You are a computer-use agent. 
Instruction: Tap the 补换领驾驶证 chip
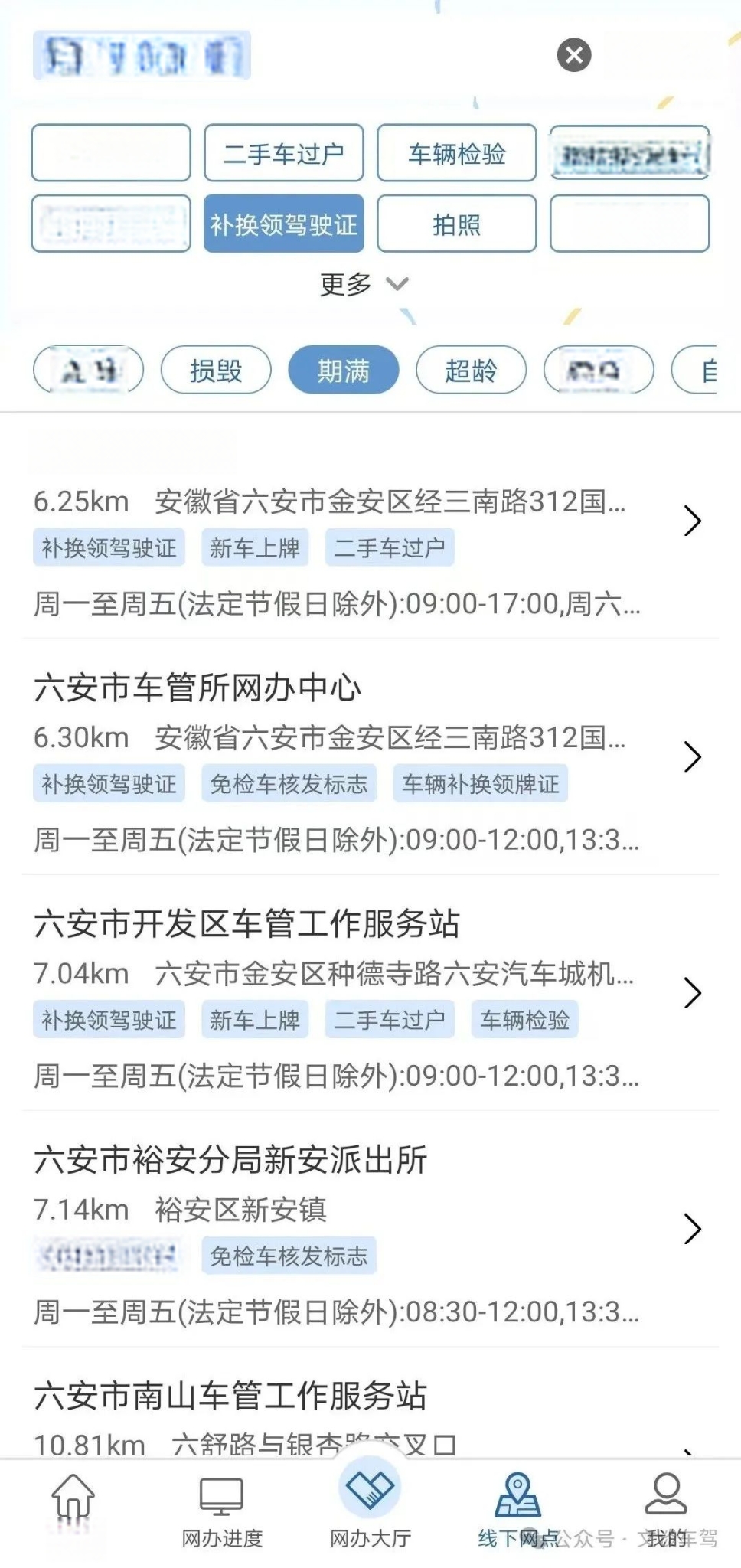point(284,224)
